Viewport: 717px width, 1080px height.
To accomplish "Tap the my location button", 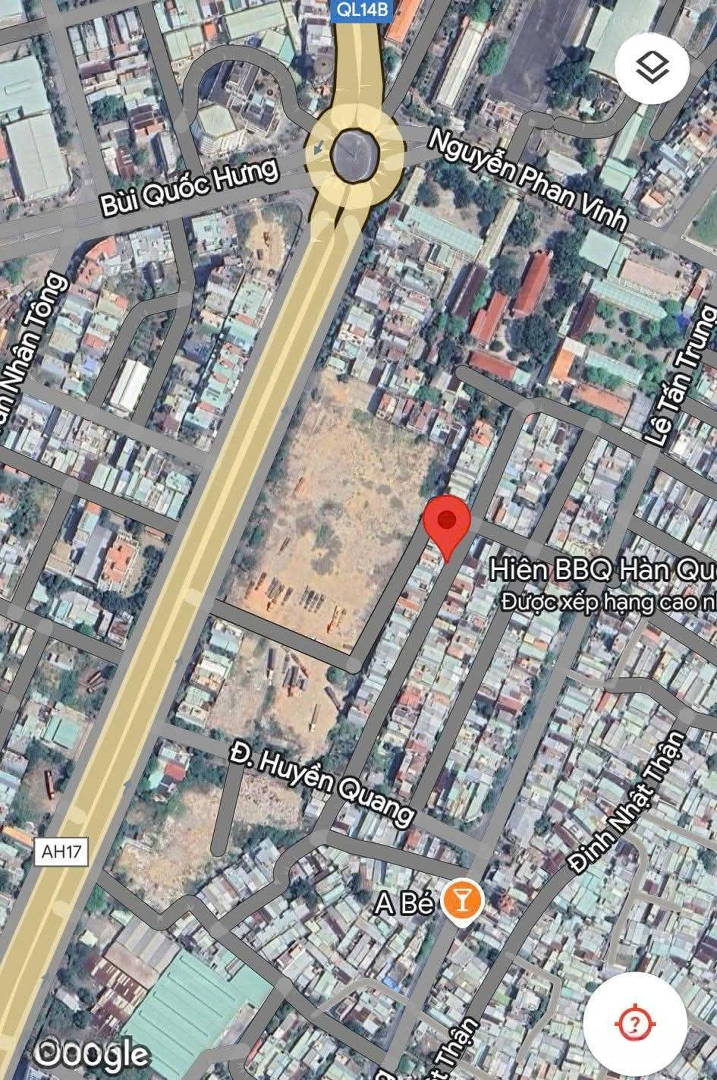I will 635,1023.
